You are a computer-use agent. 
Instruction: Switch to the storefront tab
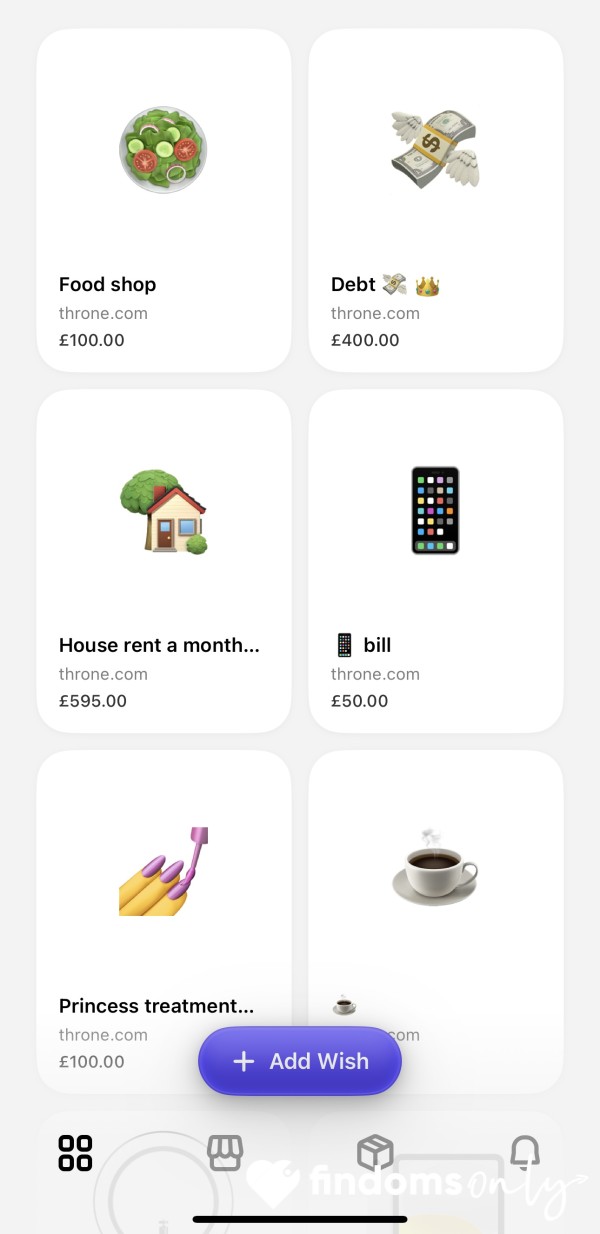pos(225,1153)
